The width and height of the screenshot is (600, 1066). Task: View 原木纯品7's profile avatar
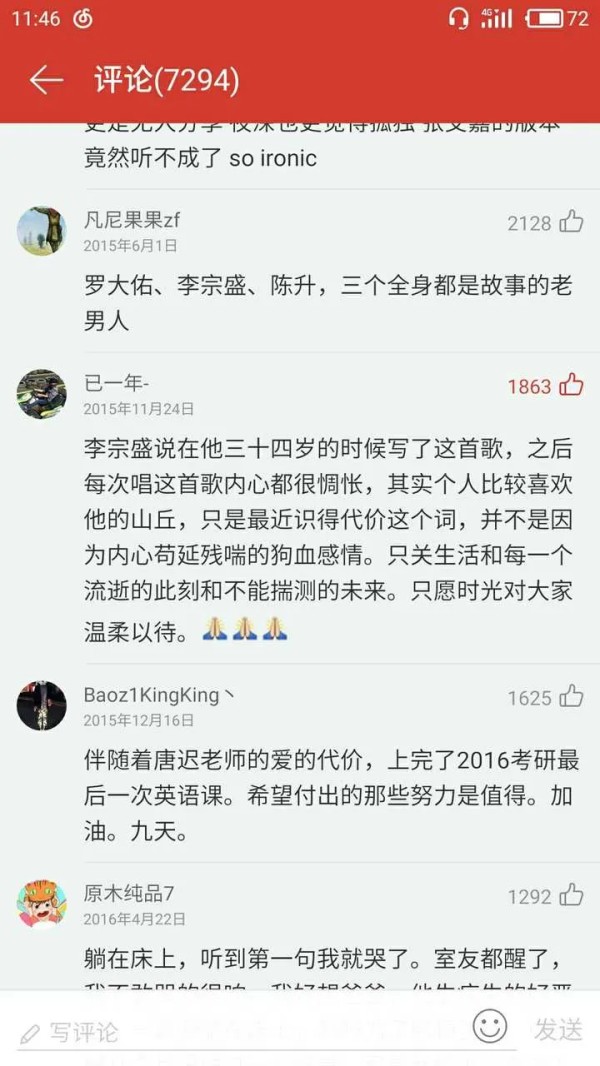click(x=42, y=904)
